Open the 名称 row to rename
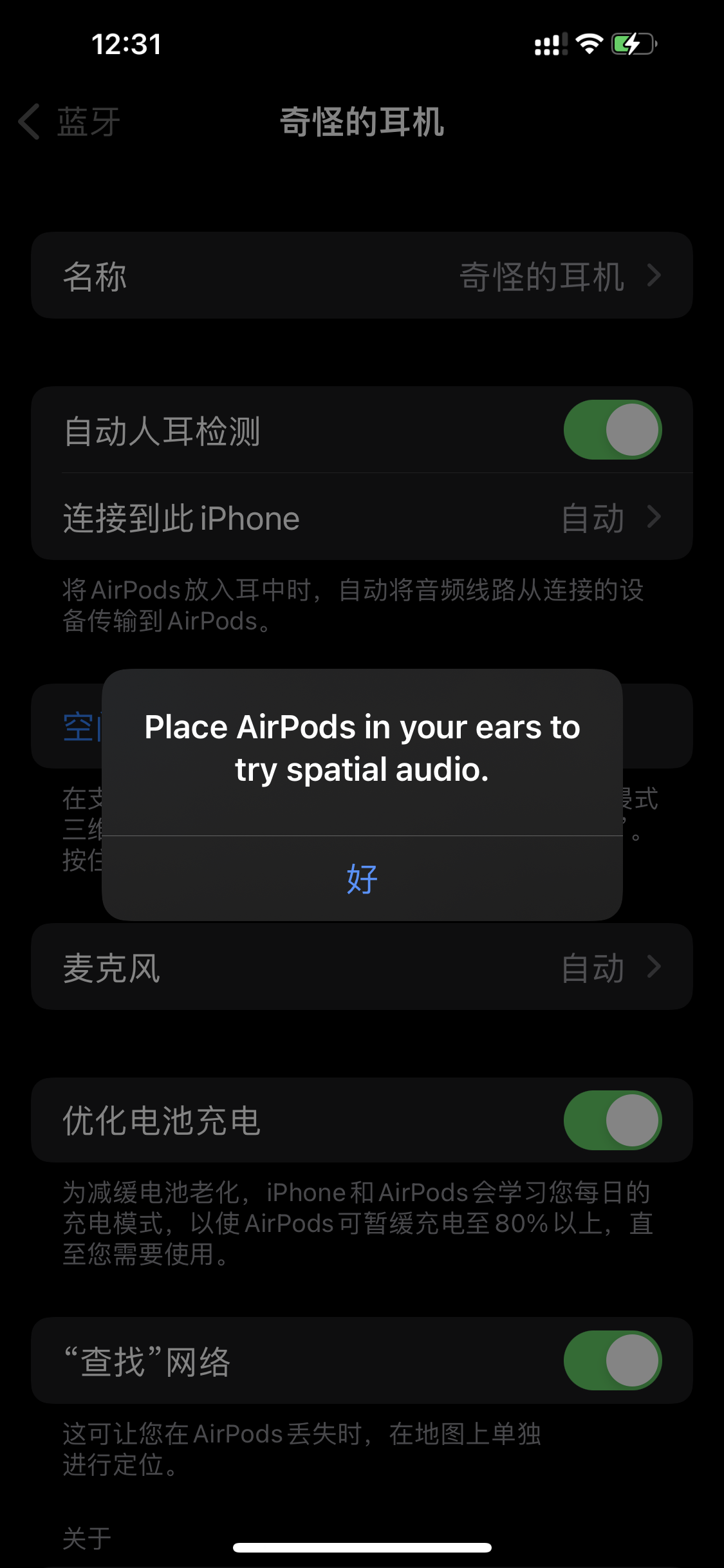 click(x=362, y=276)
